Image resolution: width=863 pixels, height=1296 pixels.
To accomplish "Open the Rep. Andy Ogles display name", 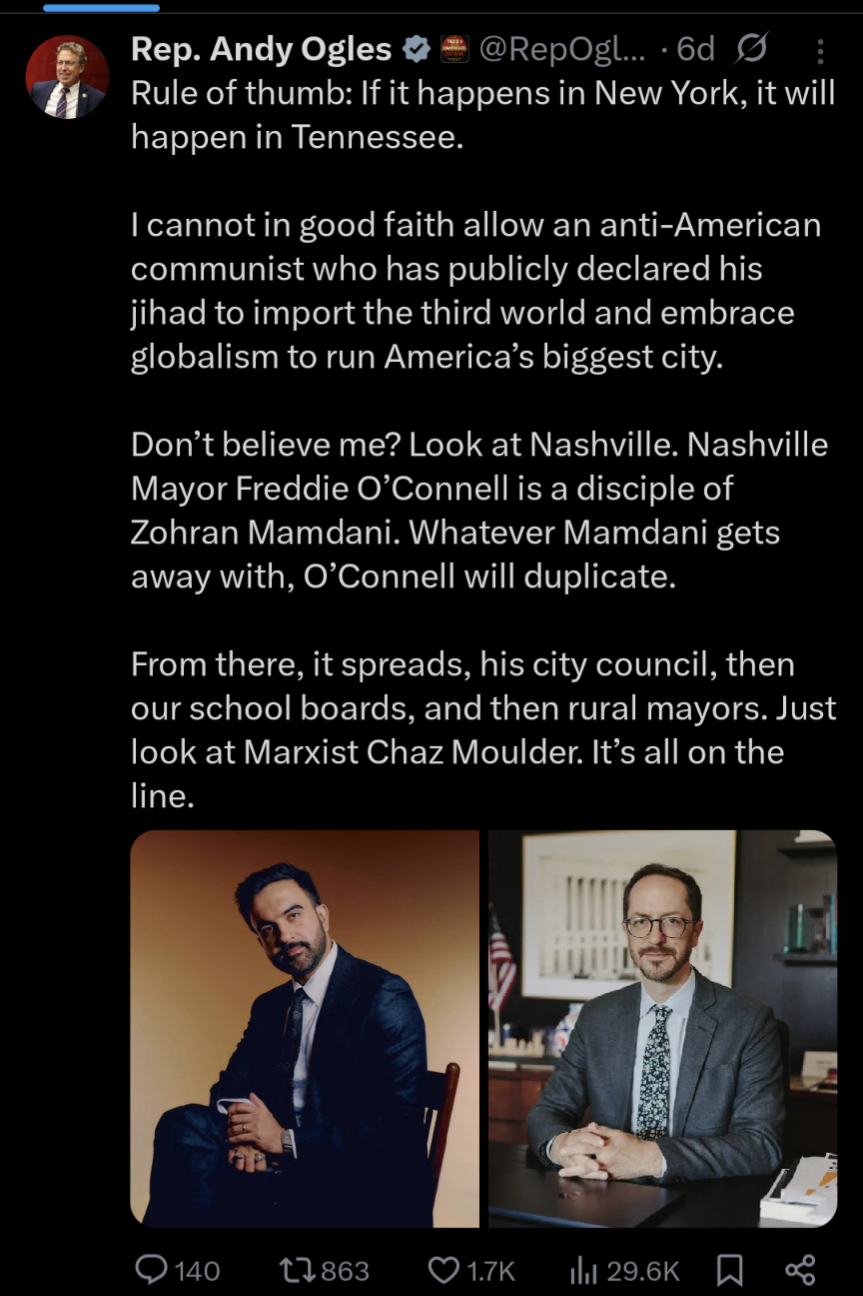I will coord(261,51).
